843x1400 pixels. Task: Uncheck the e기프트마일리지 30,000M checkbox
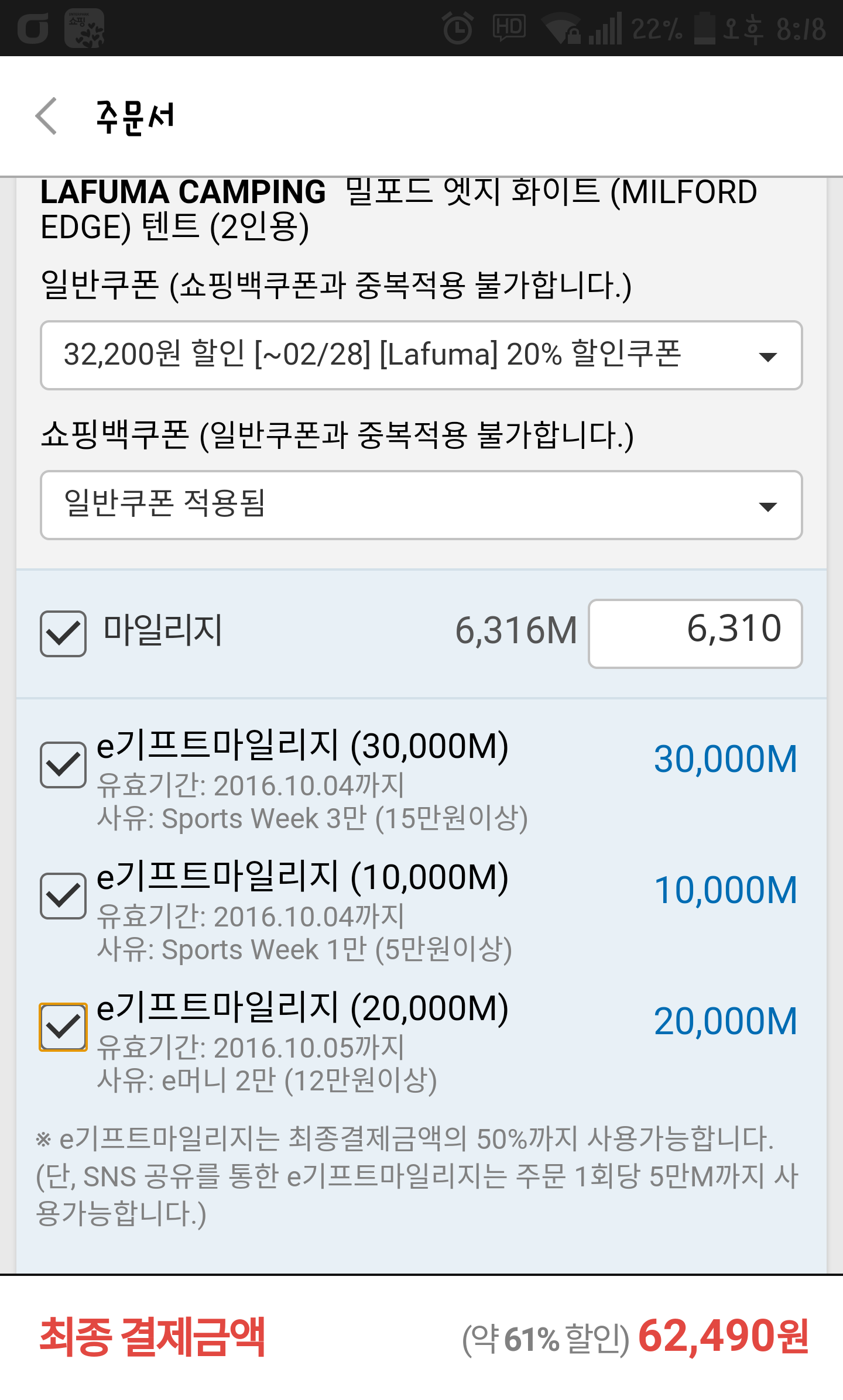coord(63,764)
